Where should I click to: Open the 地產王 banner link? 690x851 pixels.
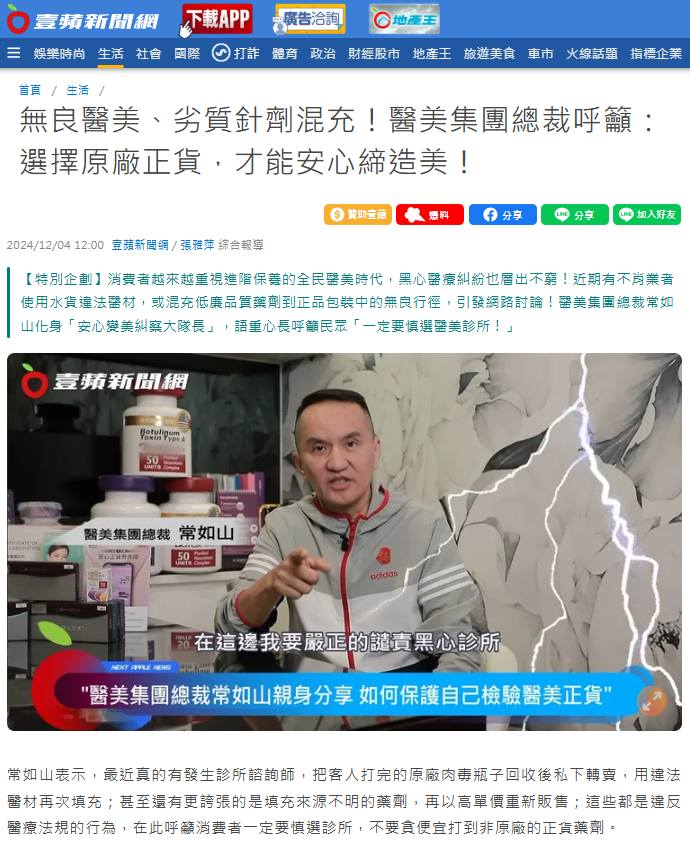pos(403,18)
